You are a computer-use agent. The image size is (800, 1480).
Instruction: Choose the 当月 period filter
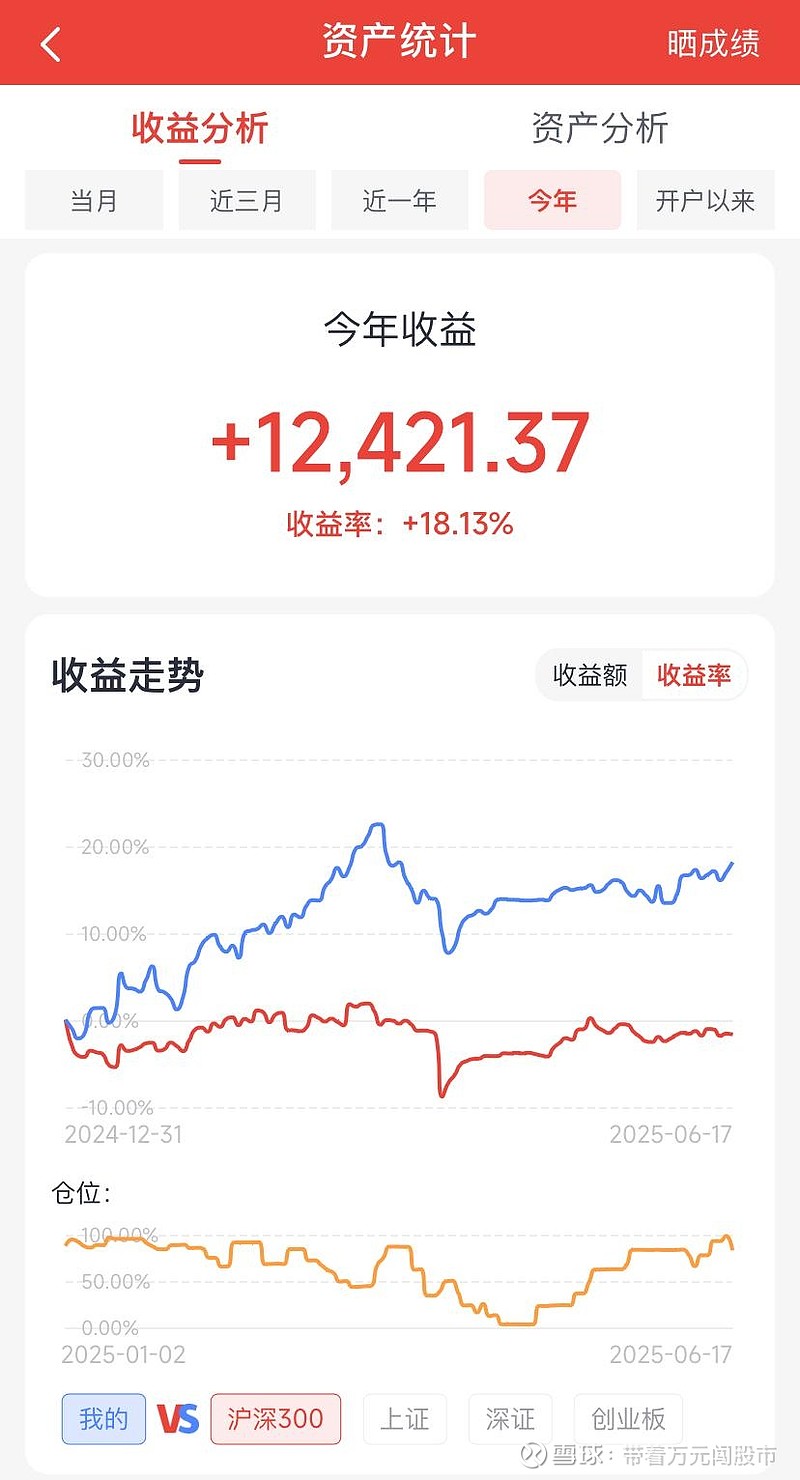pyautogui.click(x=94, y=200)
